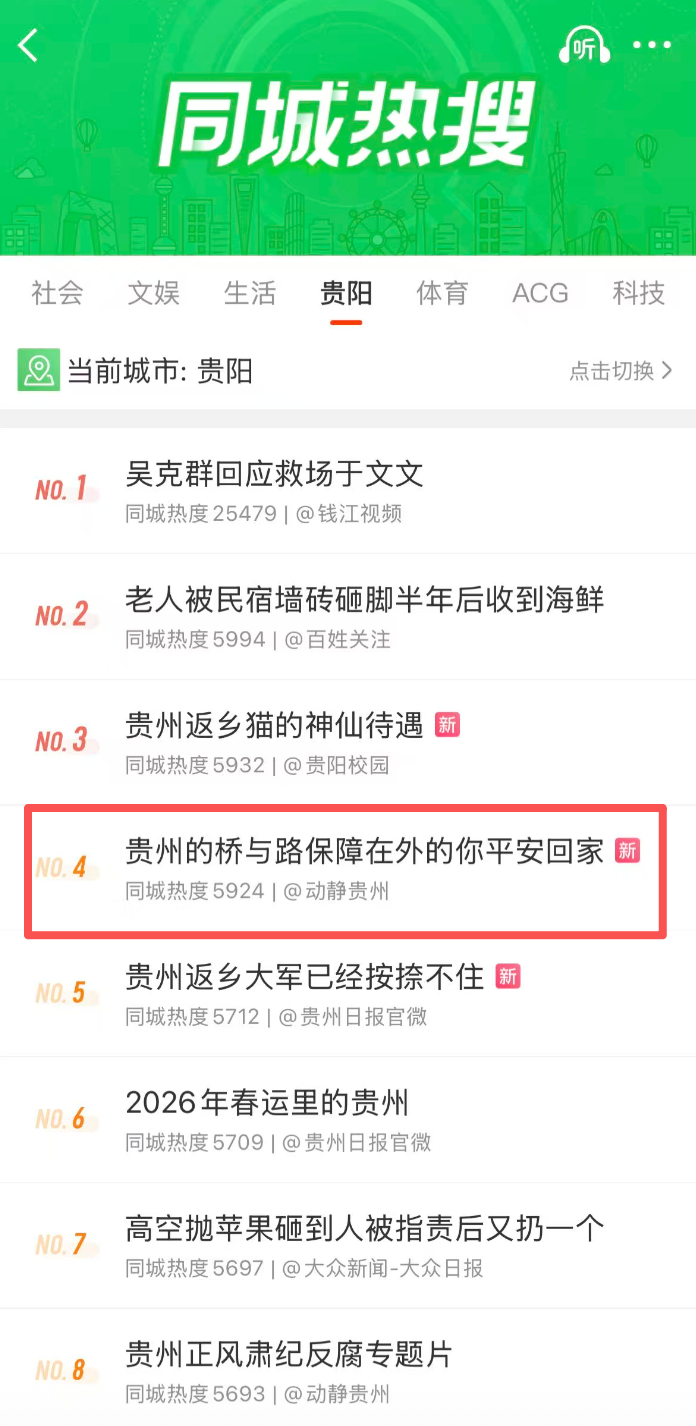Go back using the top-left arrow
The height and width of the screenshot is (1426, 696).
point(28,45)
